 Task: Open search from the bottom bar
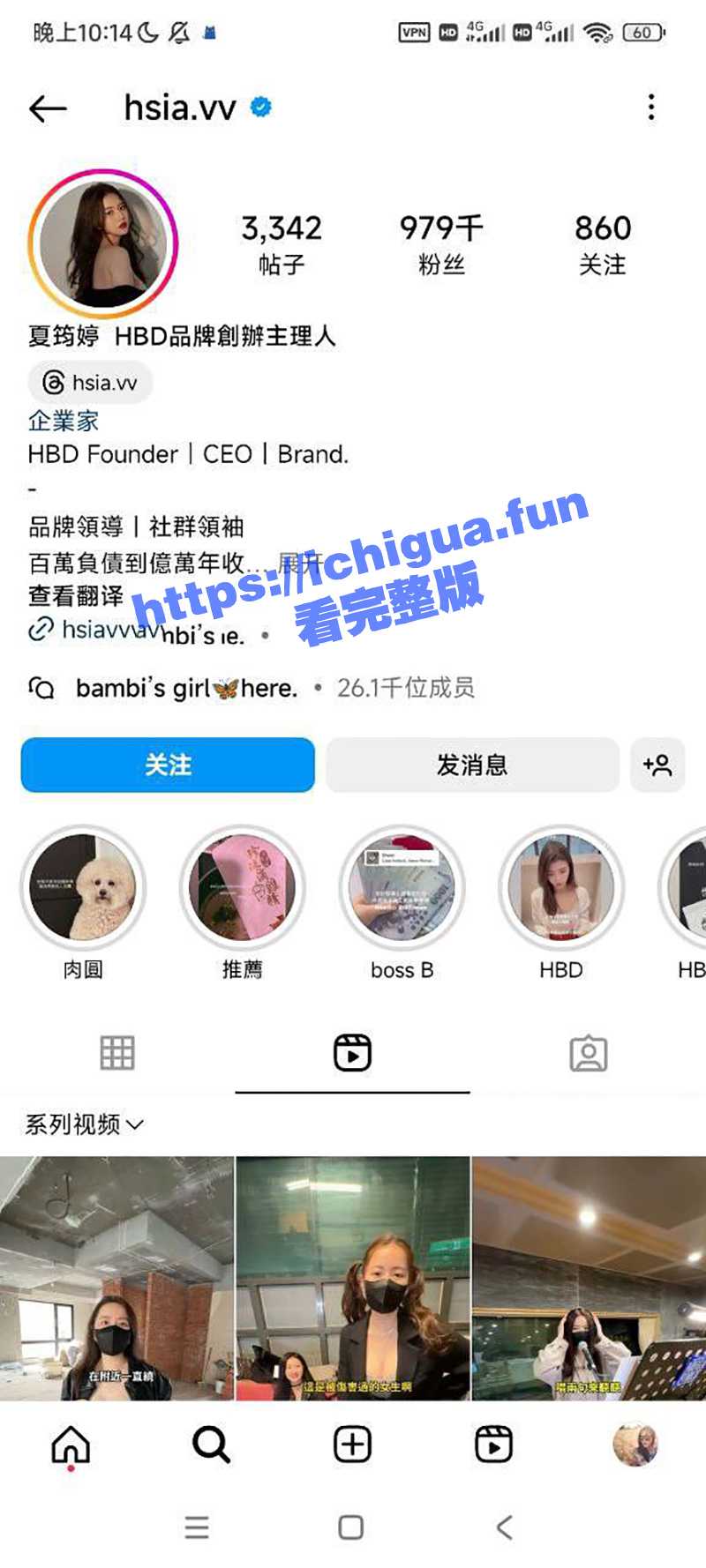coord(211,1445)
